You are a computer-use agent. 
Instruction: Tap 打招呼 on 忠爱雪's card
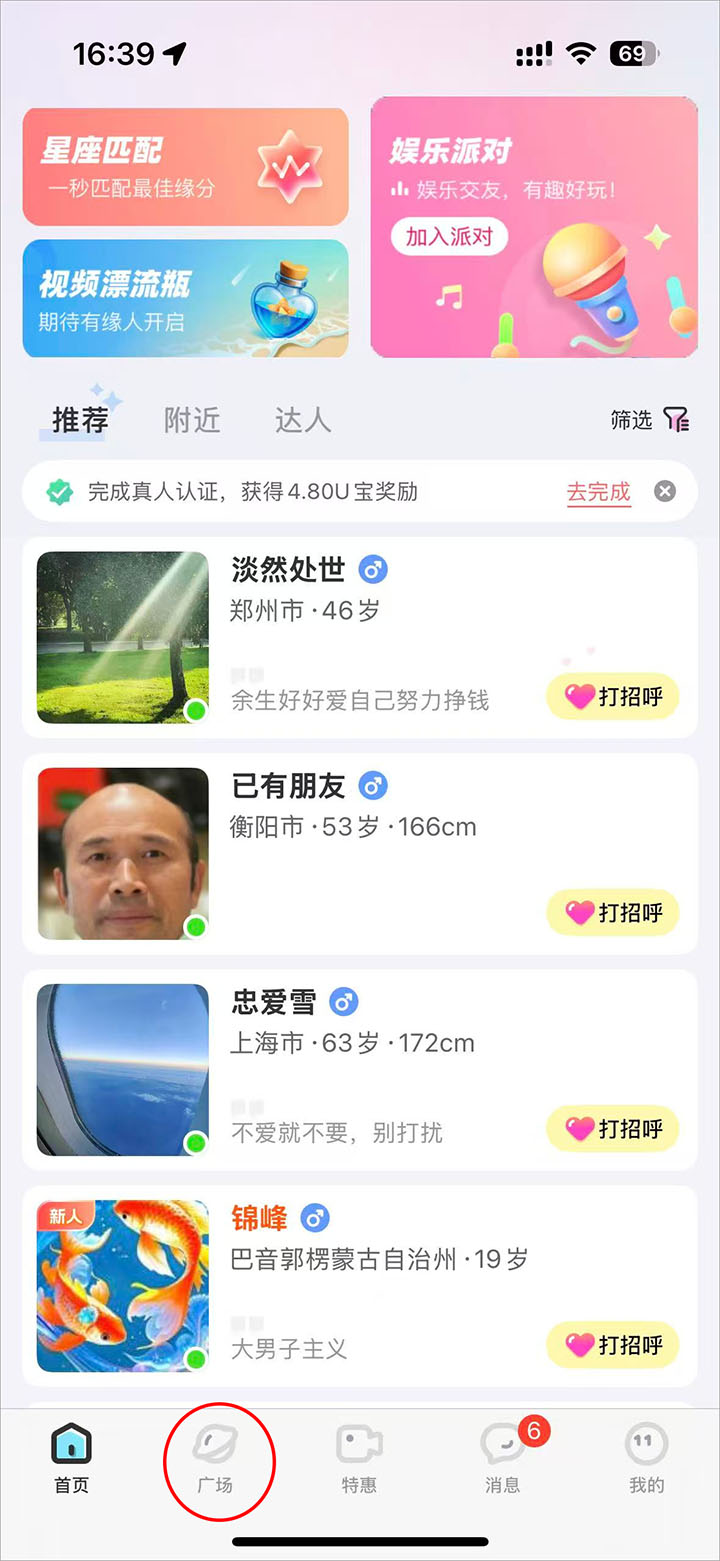coord(612,1129)
